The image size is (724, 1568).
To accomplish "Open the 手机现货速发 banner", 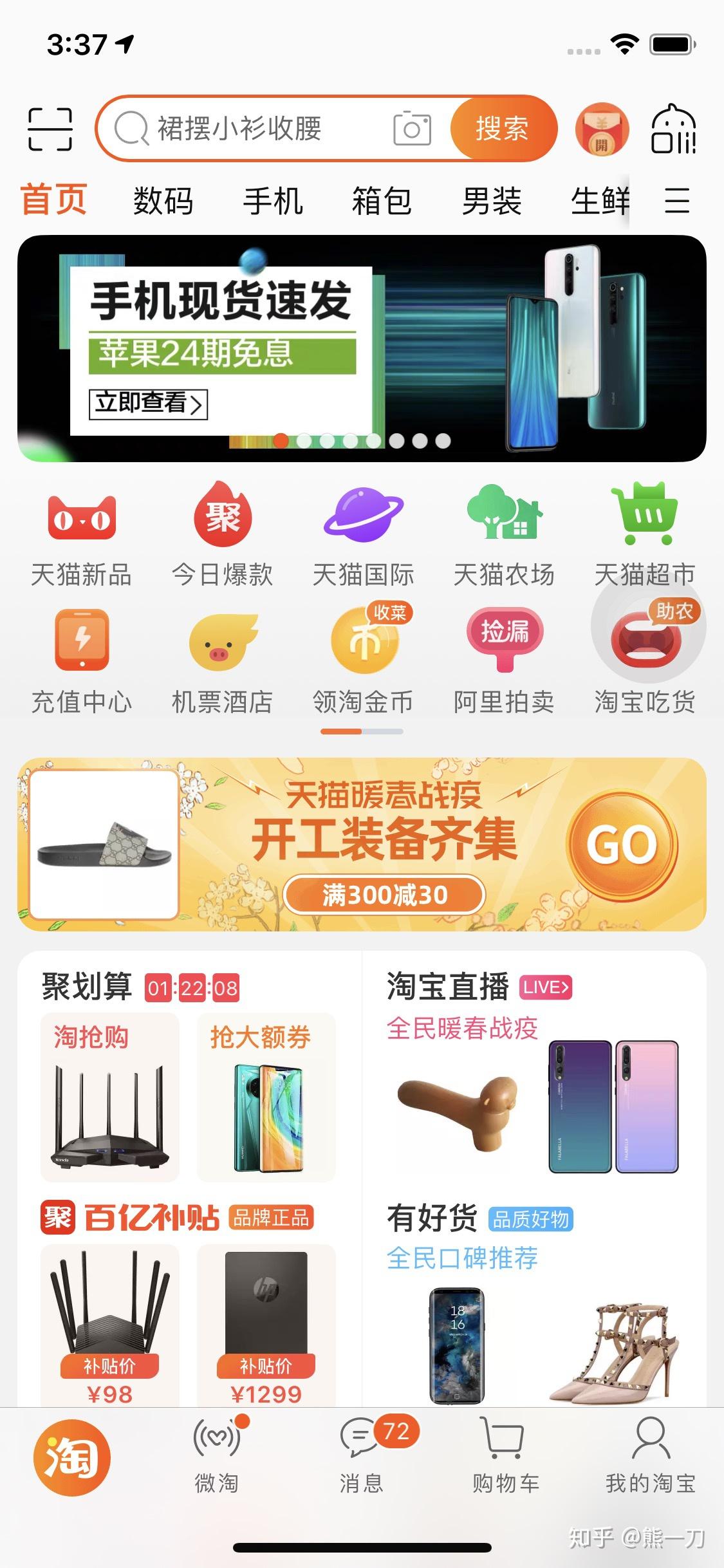I will (362, 348).
